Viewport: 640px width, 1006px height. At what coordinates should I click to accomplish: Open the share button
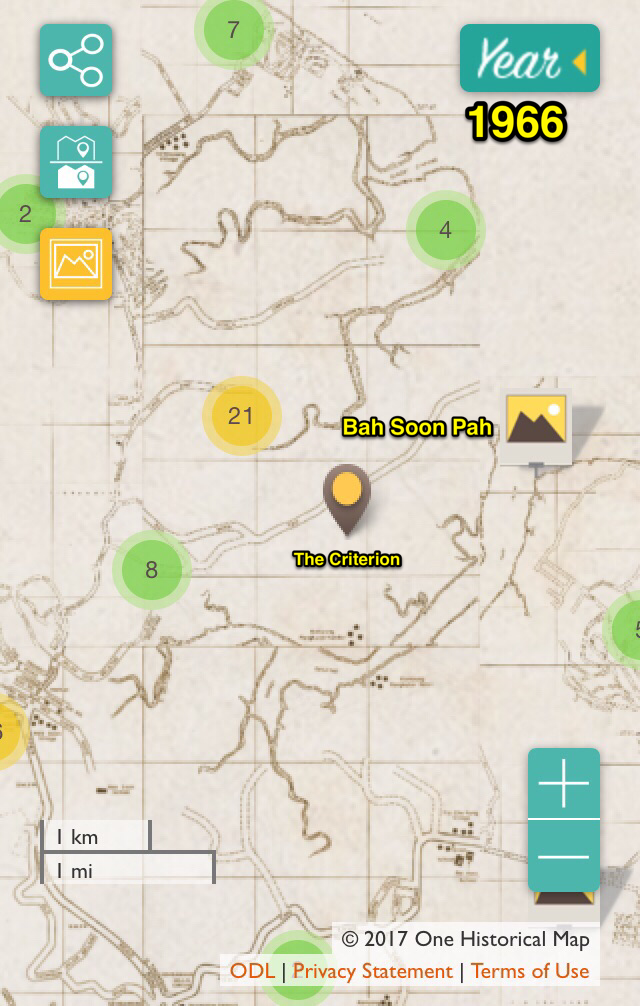tap(76, 60)
